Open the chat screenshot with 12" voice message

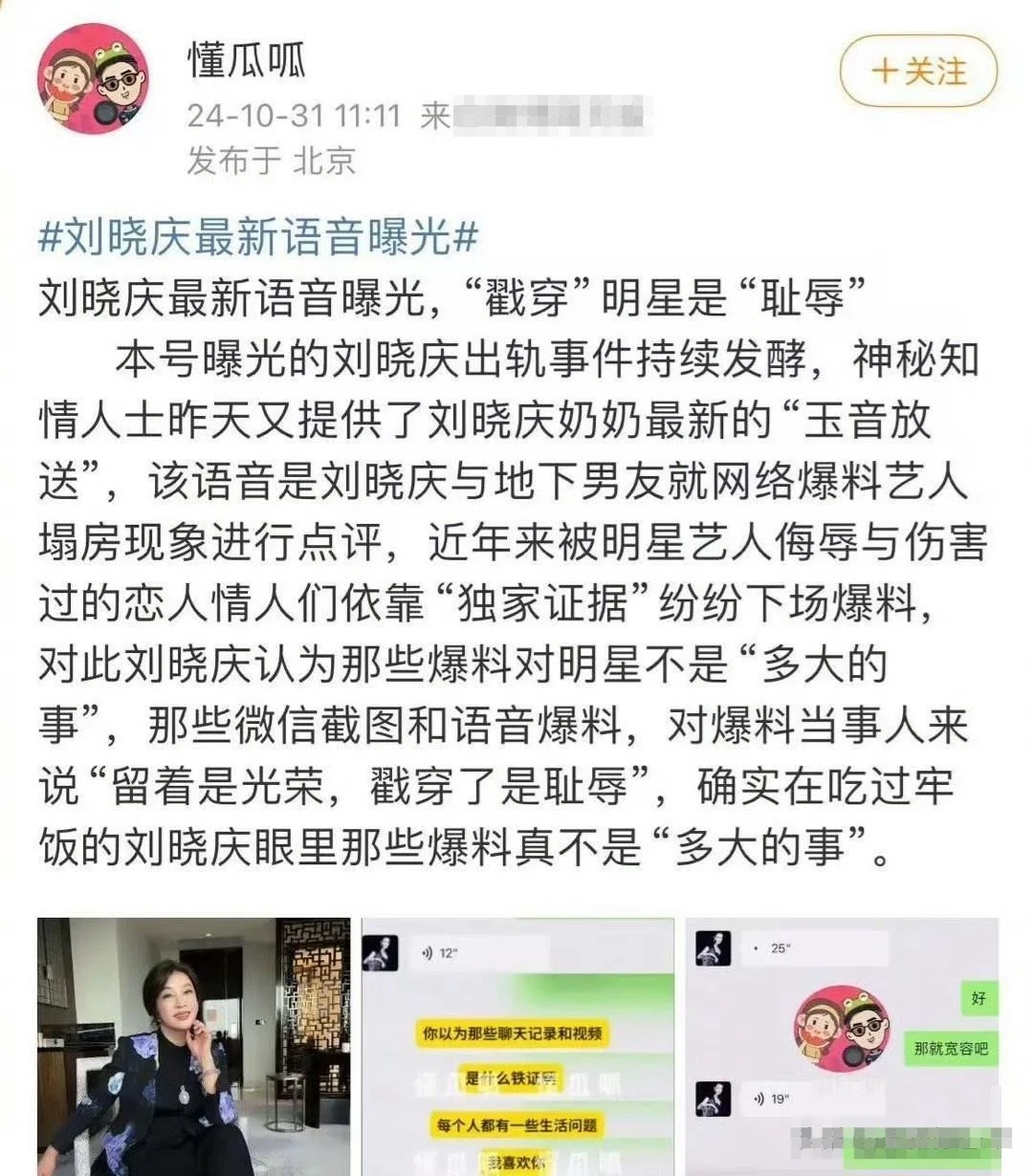pos(517,1046)
